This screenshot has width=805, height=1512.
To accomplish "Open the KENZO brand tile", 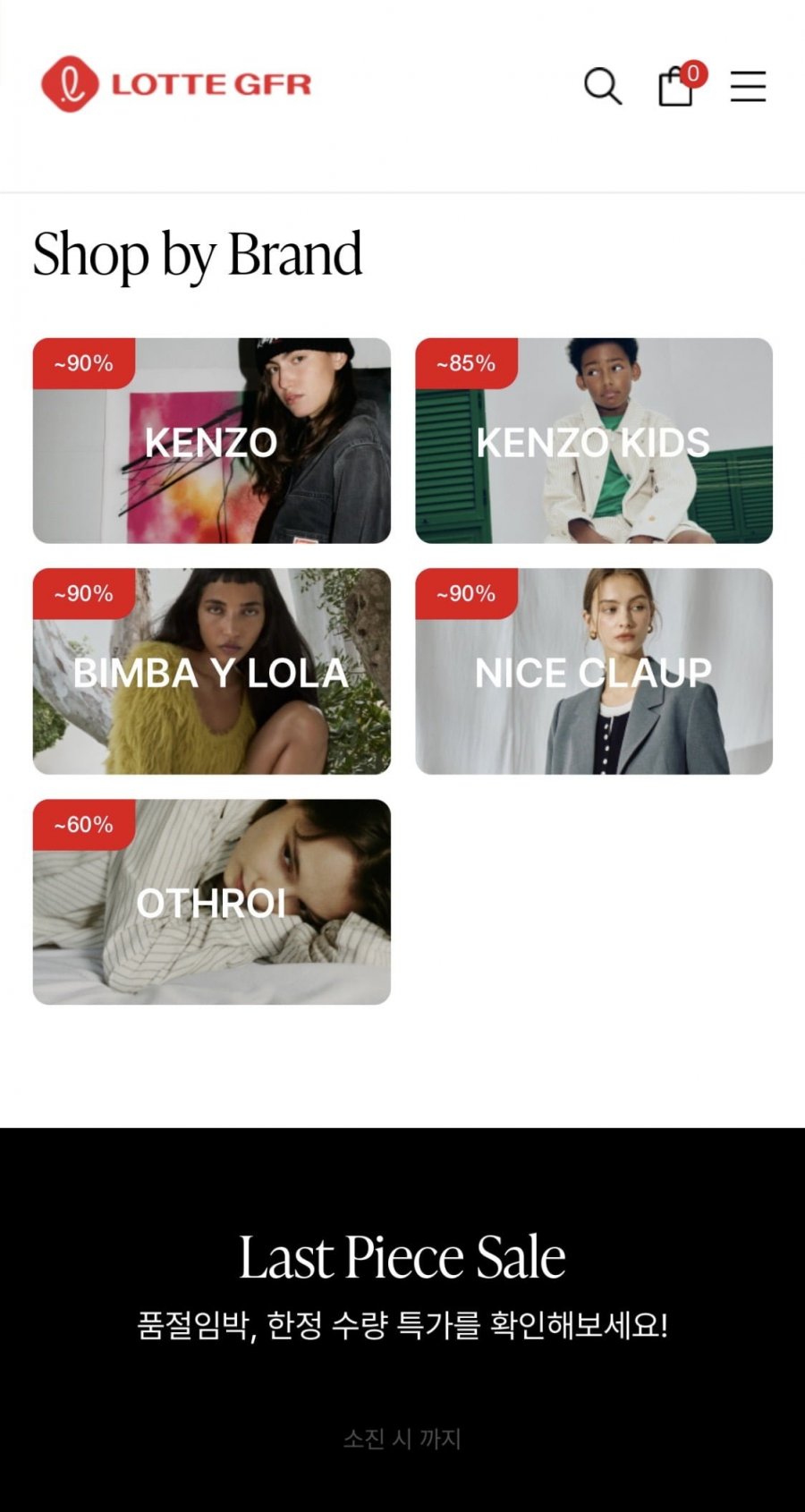I will [x=212, y=441].
